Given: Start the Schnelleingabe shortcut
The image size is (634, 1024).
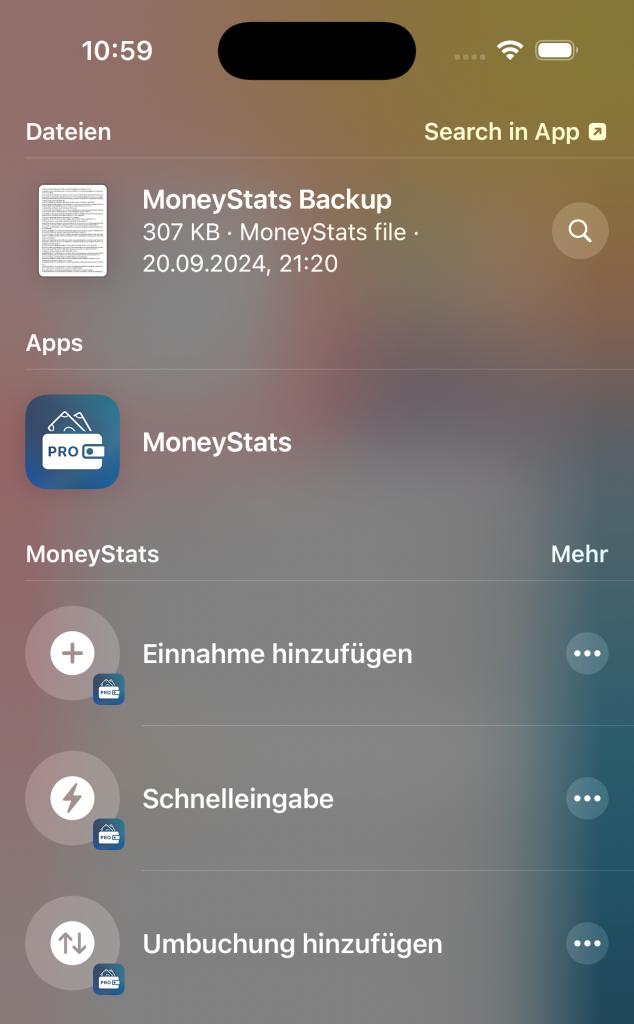Looking at the screenshot, I should tap(238, 799).
